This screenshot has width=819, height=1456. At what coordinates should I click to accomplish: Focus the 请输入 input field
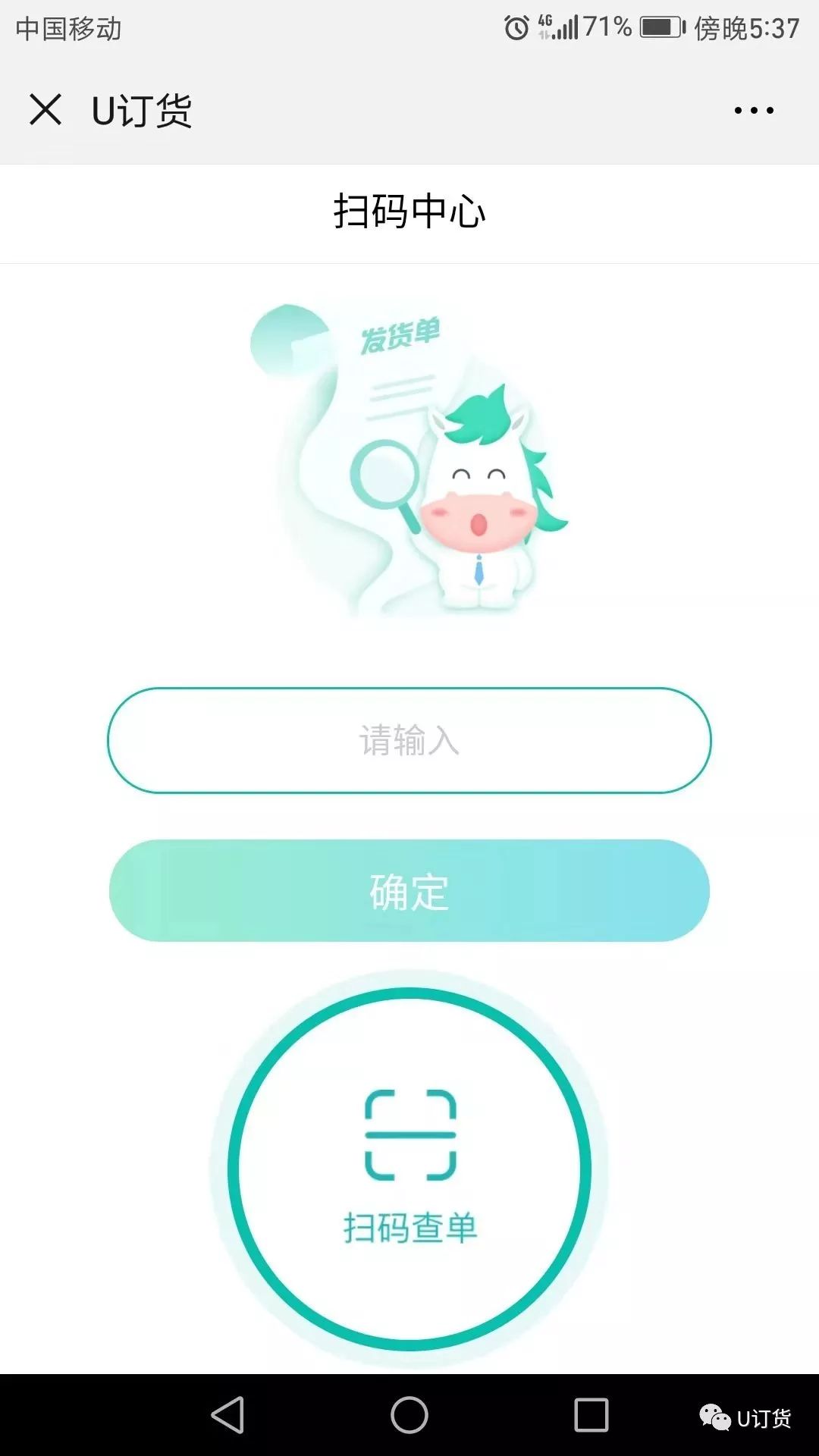click(409, 740)
